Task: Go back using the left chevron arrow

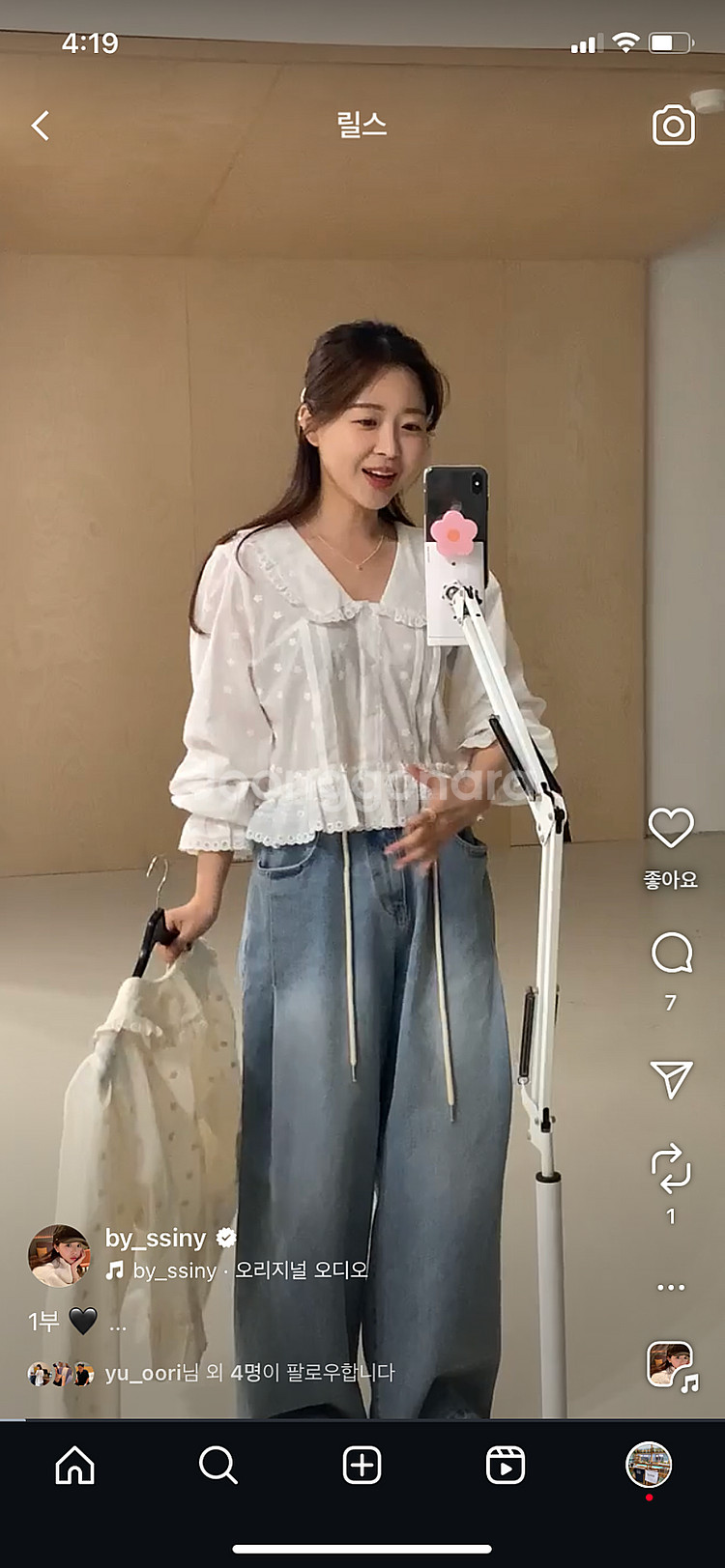Action: [41, 124]
